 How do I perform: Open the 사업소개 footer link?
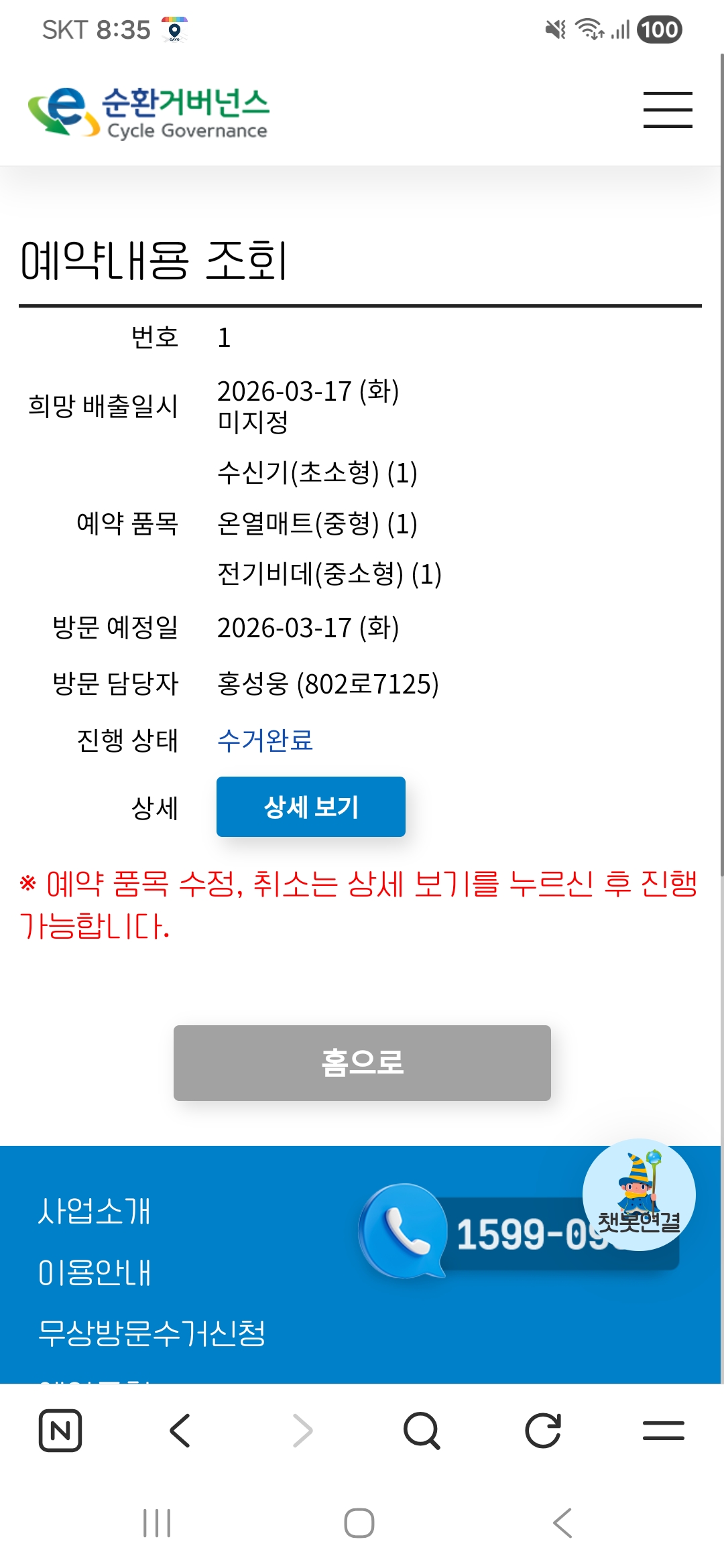[x=95, y=1211]
